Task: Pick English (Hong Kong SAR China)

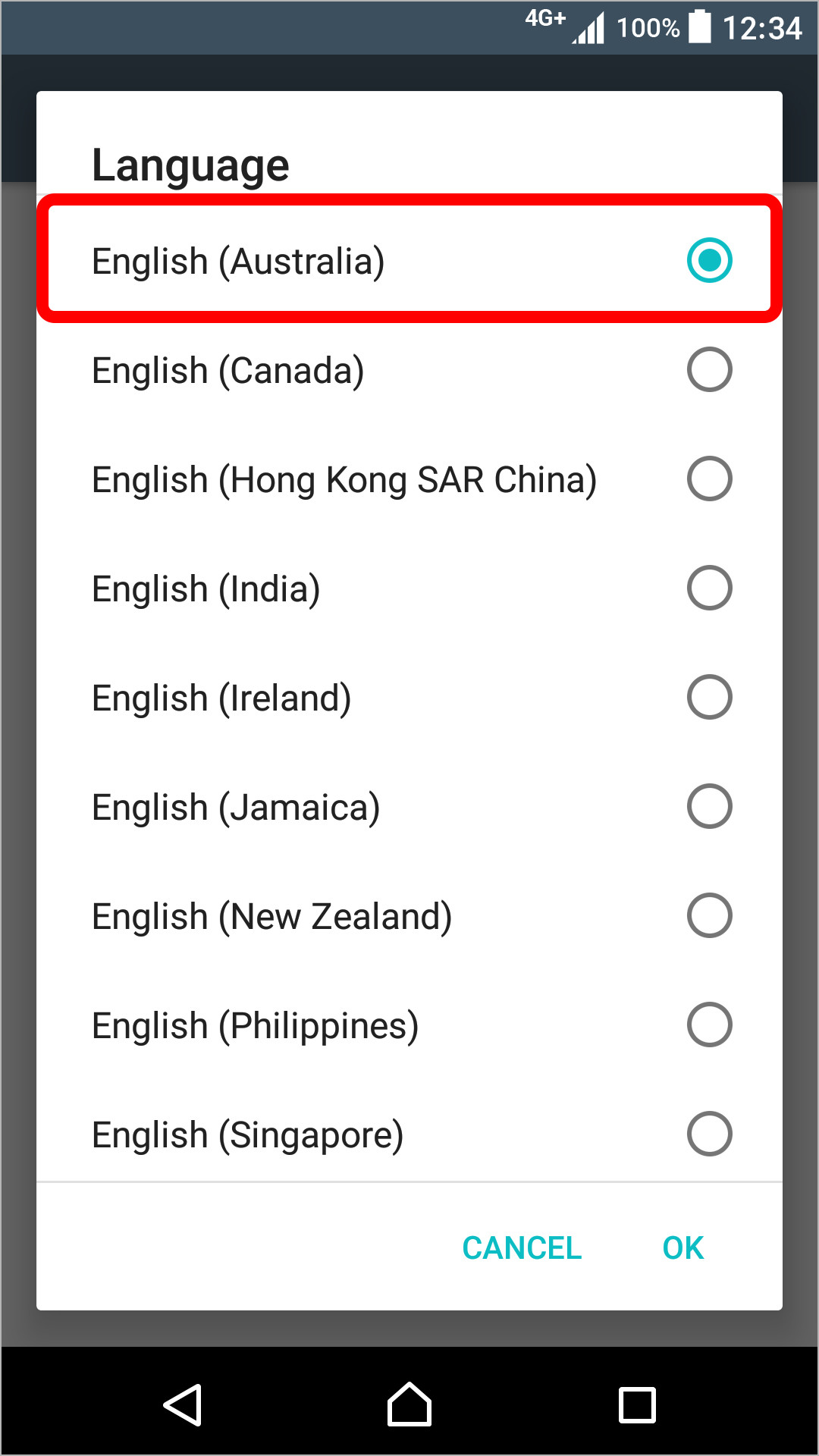Action: click(409, 479)
